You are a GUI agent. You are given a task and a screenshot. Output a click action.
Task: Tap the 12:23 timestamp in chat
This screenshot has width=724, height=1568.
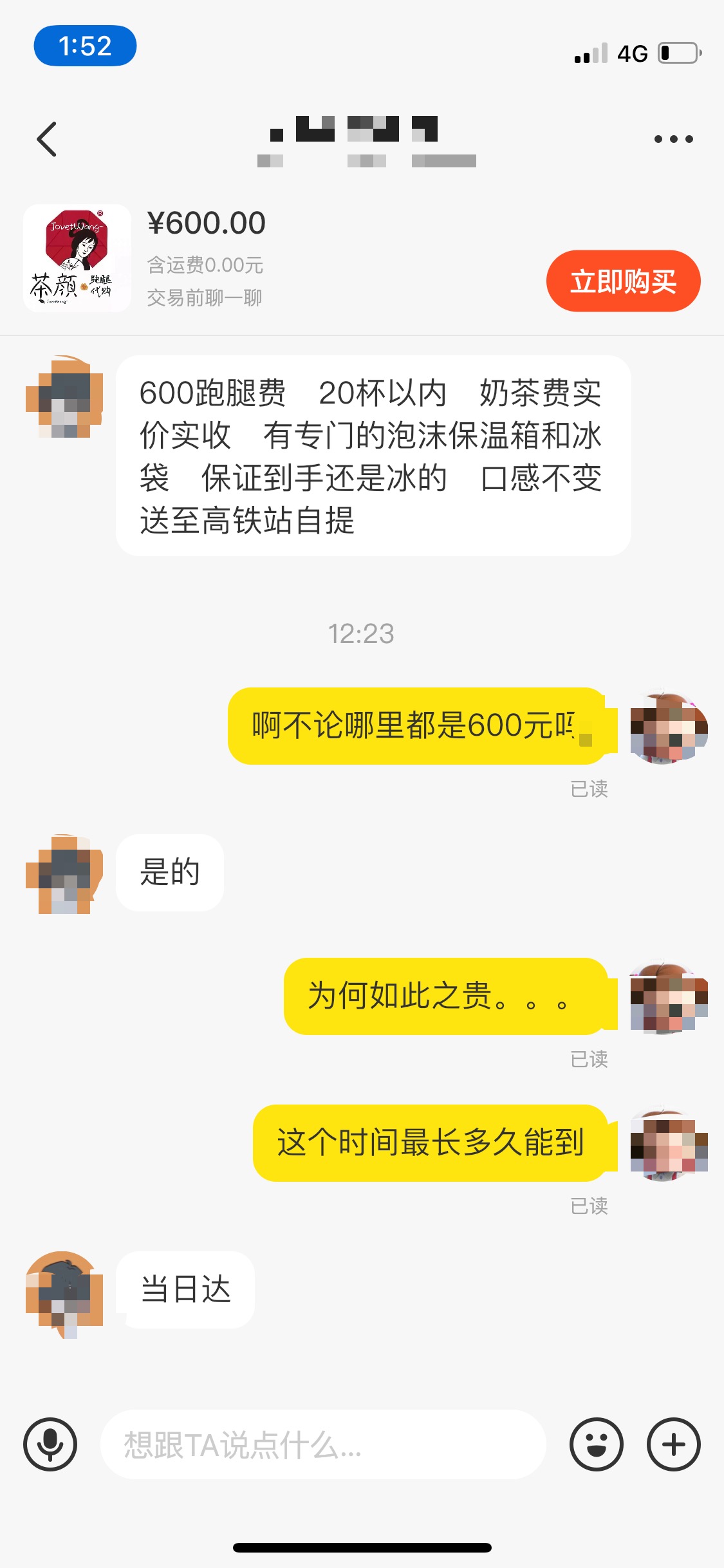[361, 633]
